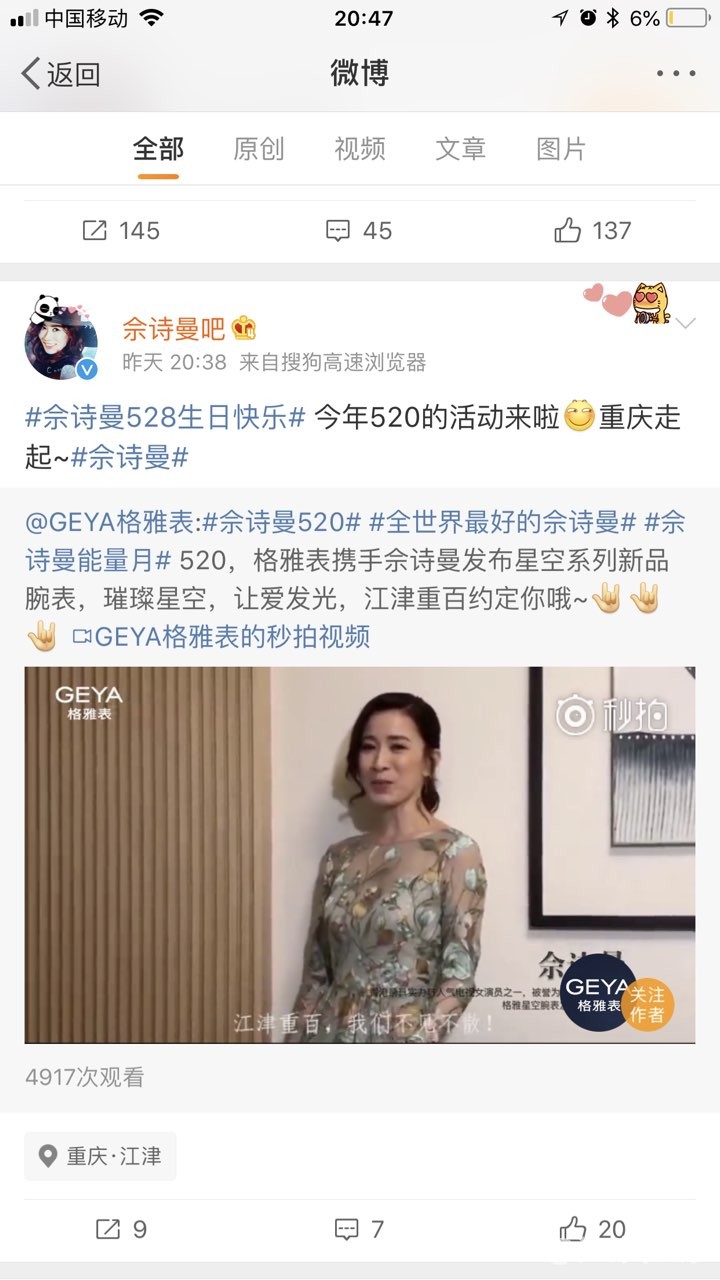Repost the post with 145 reposts
Screen dimensions: 720x1280
tap(120, 231)
